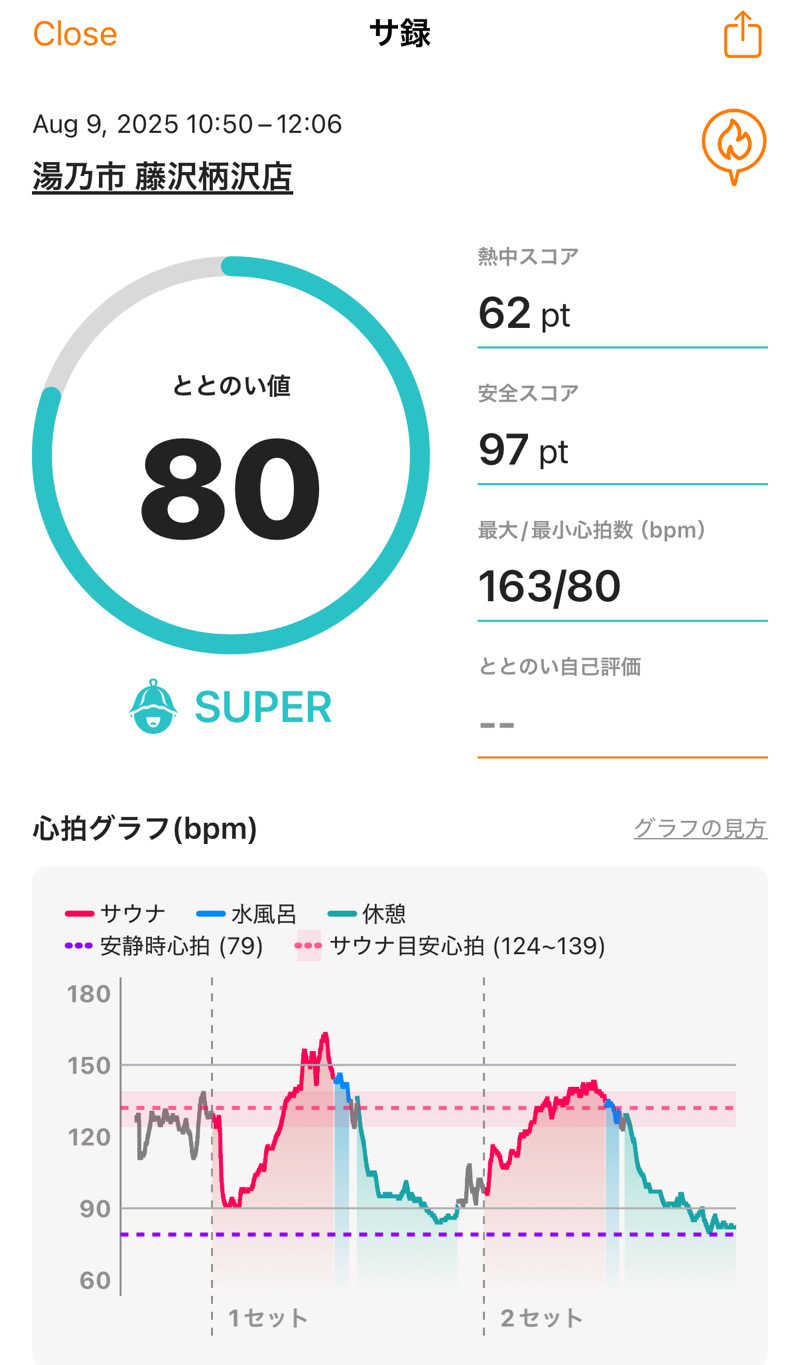800x1365 pixels.
Task: Open the グラフの見方 graph guide link
Action: click(x=700, y=829)
